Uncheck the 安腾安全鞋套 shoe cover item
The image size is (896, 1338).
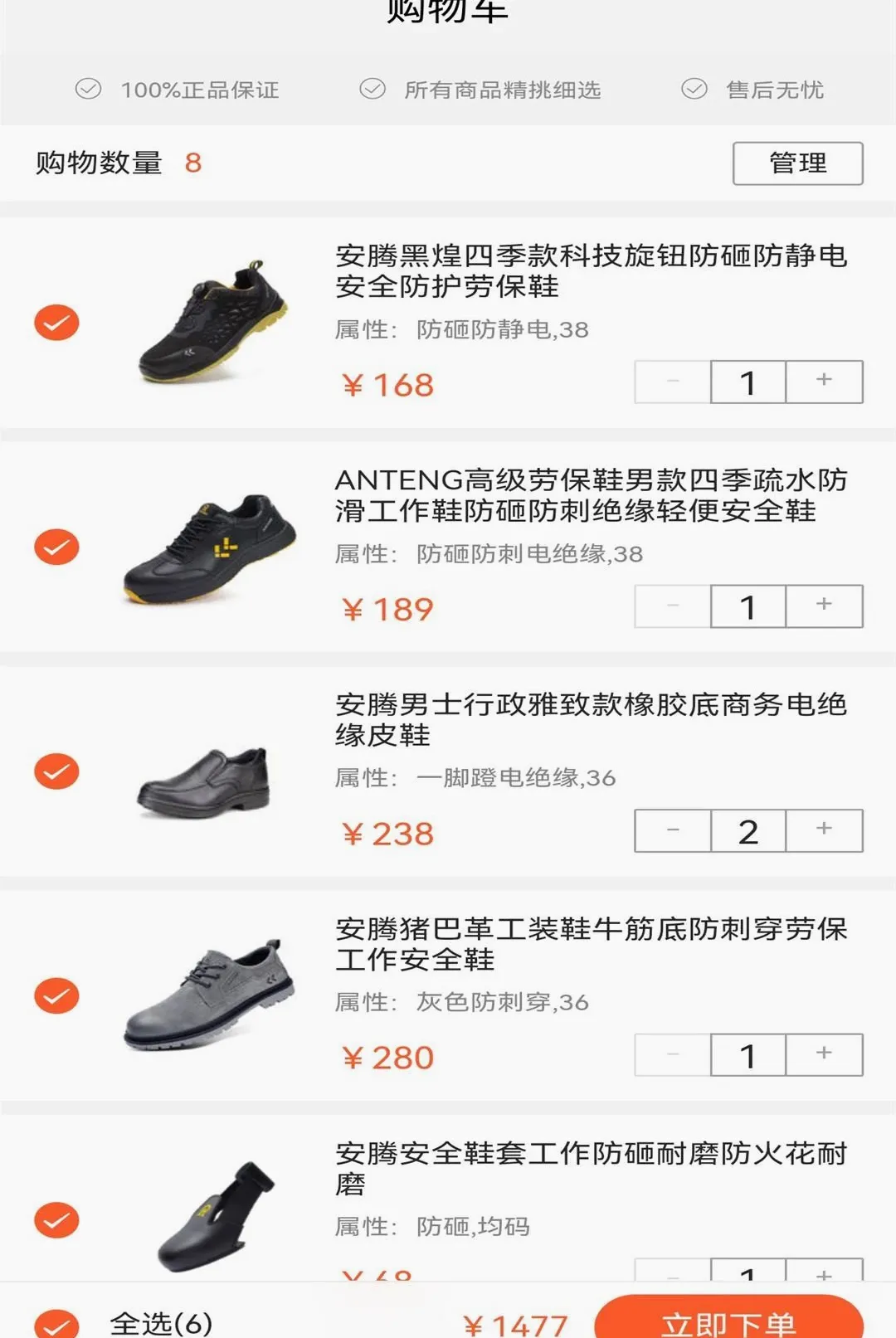(56, 1219)
